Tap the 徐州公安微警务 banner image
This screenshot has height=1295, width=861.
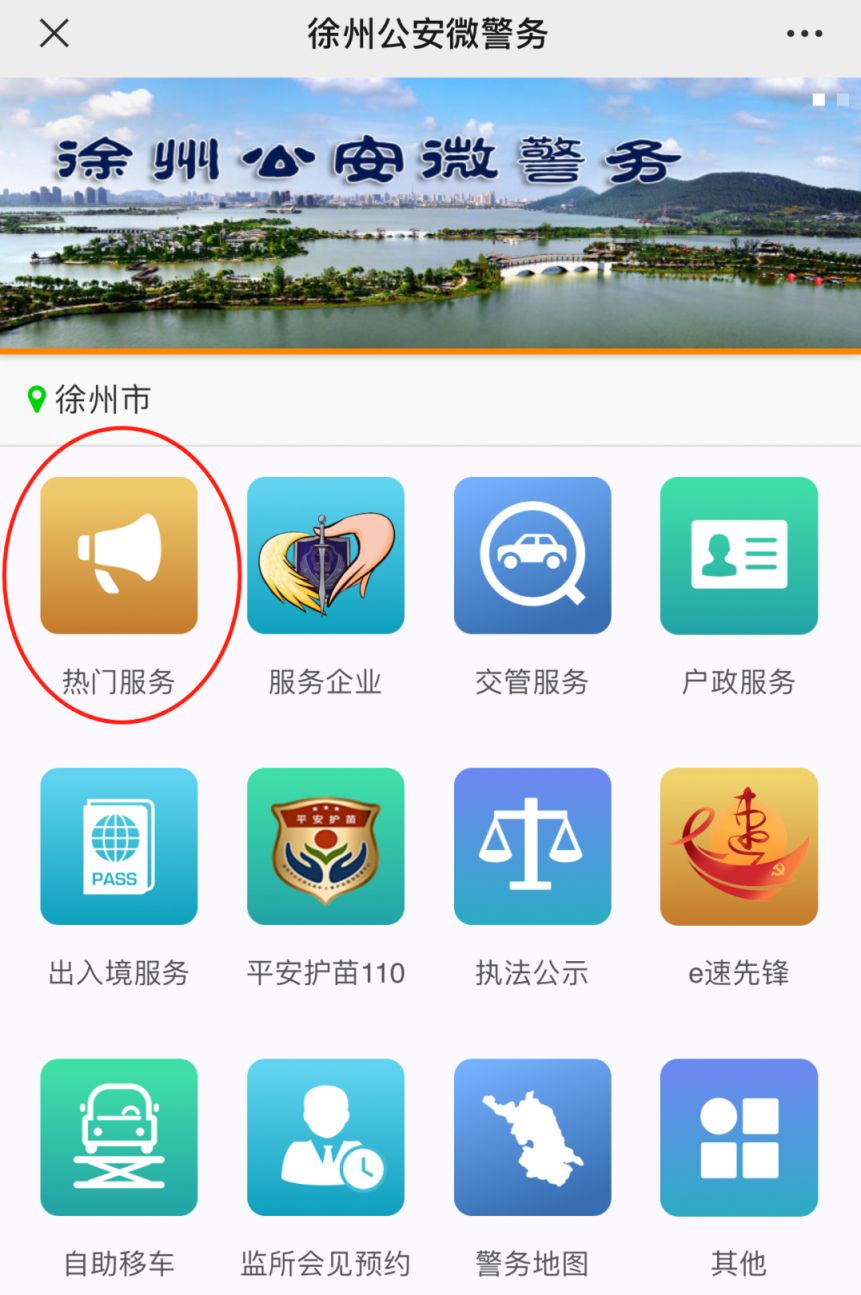[x=430, y=215]
